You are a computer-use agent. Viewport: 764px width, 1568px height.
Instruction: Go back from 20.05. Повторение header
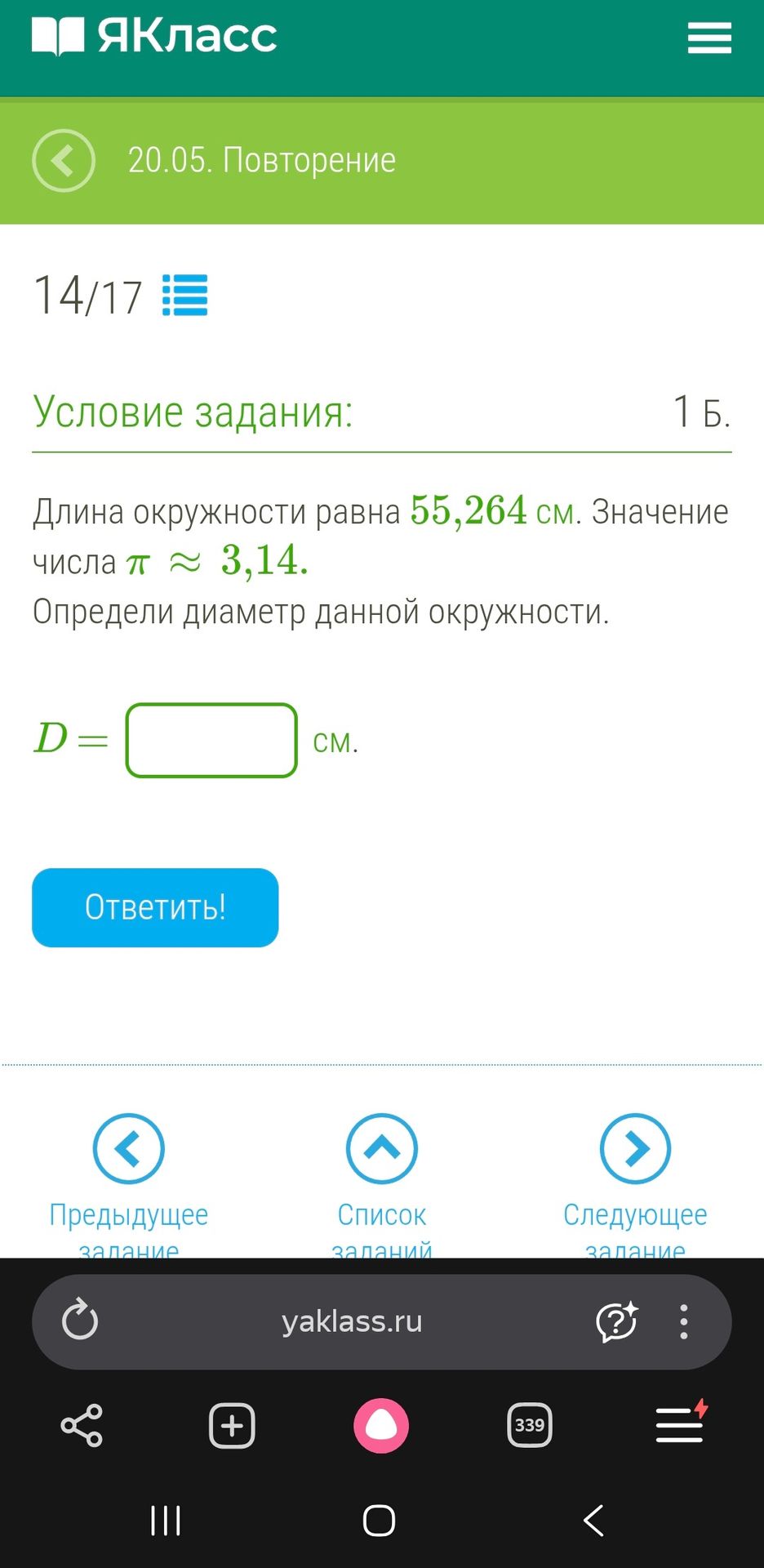pyautogui.click(x=64, y=161)
